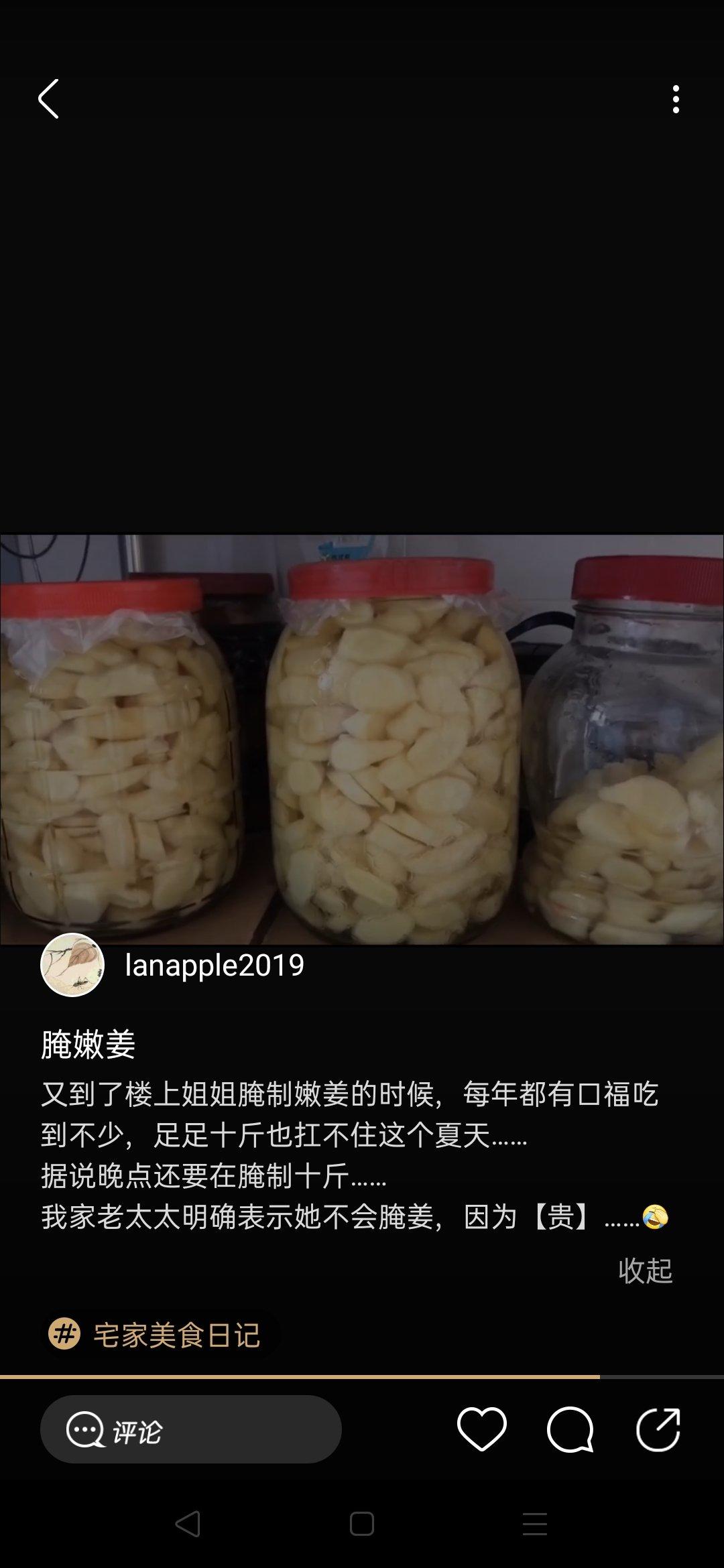Open the three-dot overflow menu
Image resolution: width=724 pixels, height=1568 pixels.
[676, 99]
